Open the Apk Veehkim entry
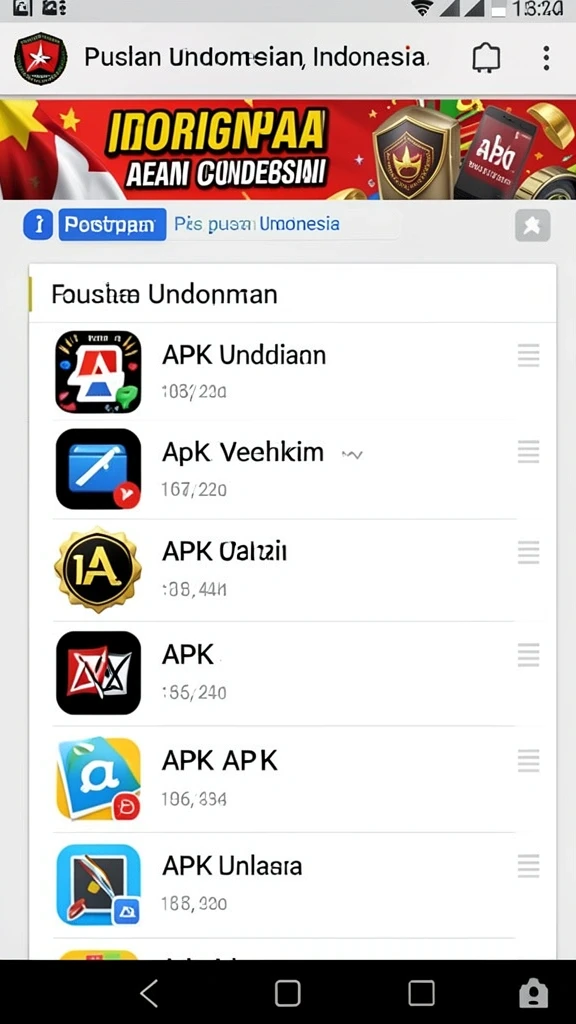 pyautogui.click(x=292, y=470)
